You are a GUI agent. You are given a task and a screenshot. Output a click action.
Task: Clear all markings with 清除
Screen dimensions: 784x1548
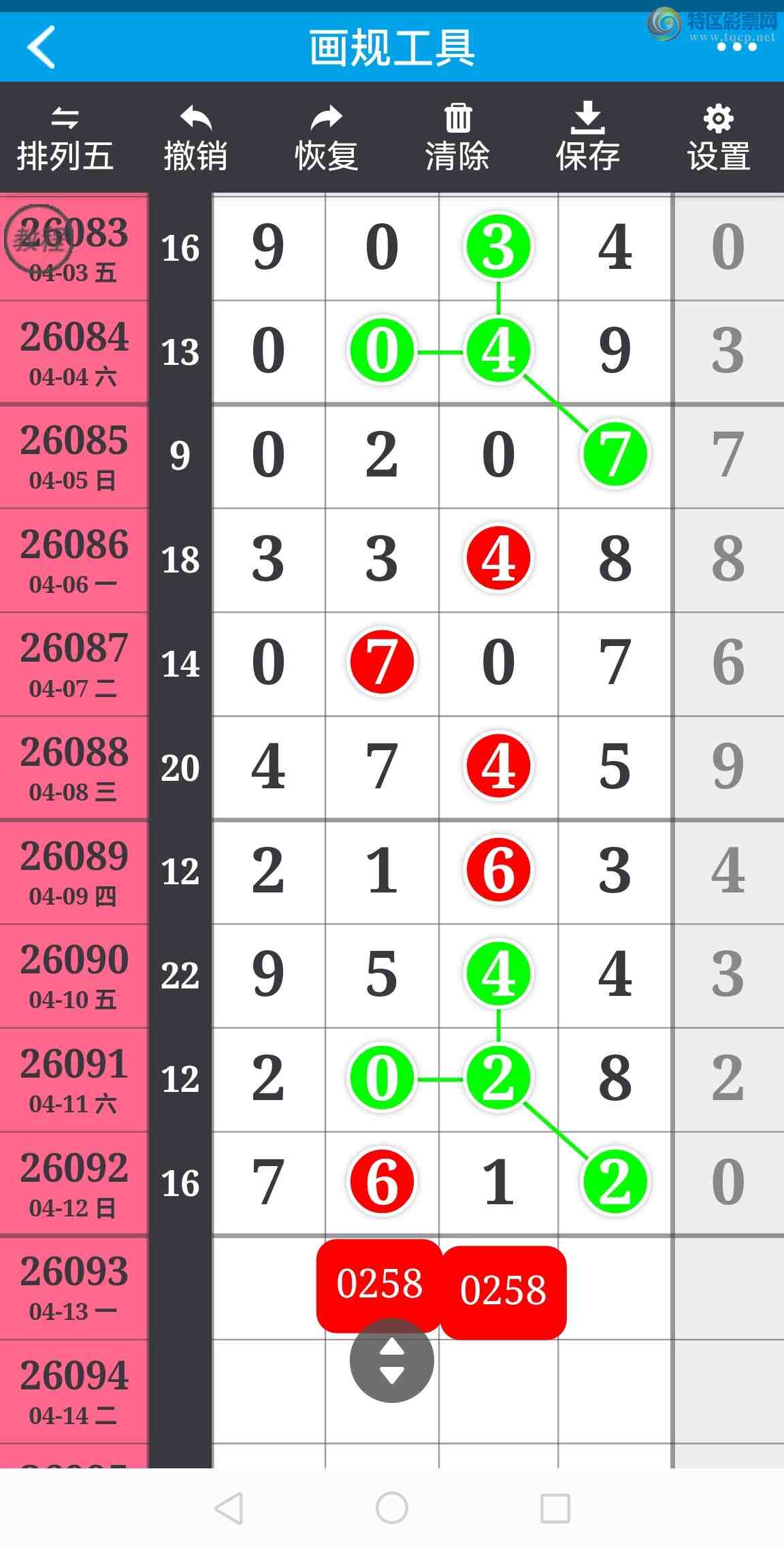457,139
